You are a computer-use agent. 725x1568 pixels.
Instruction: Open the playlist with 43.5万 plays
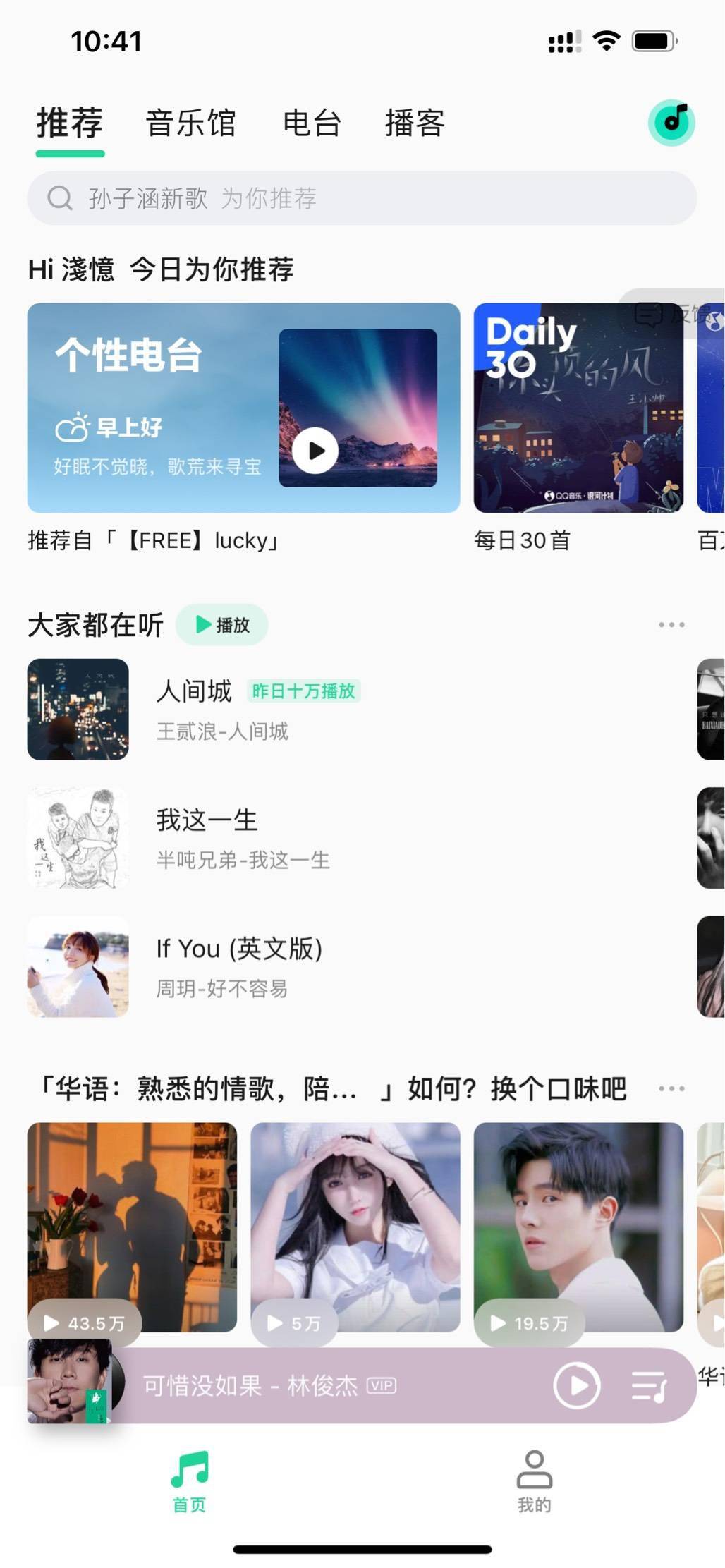click(132, 1226)
